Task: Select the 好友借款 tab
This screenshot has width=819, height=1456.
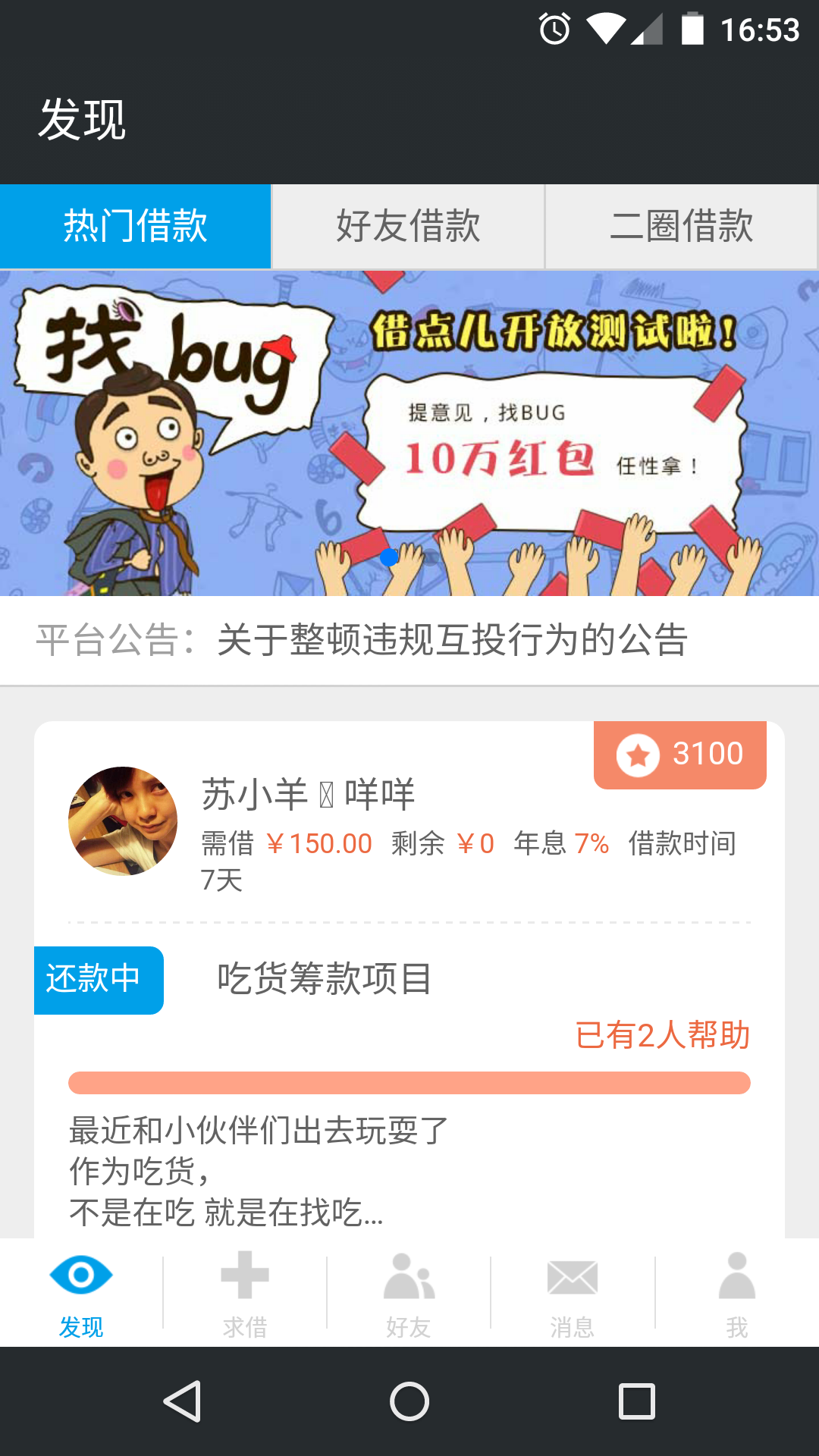Action: (408, 226)
